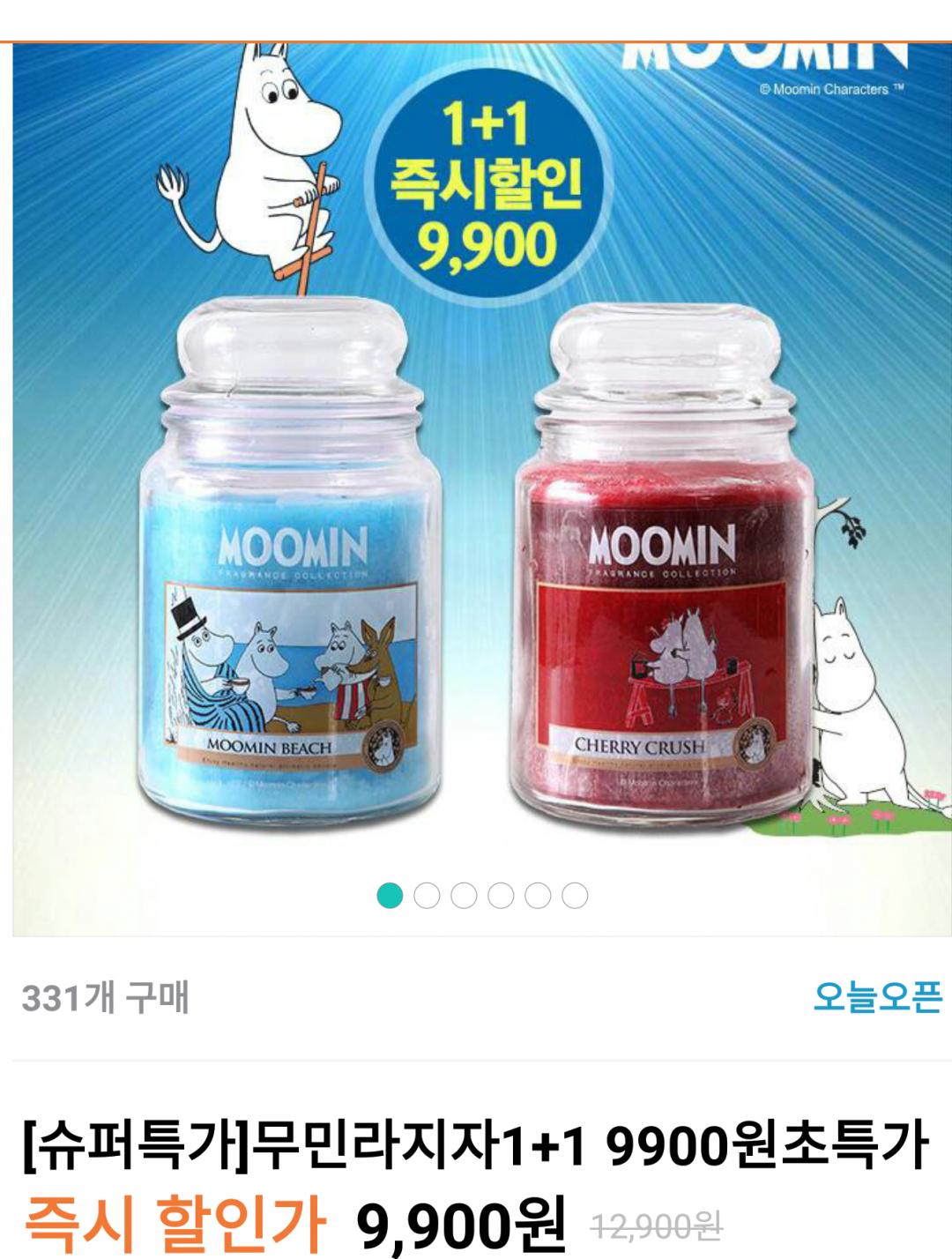Image resolution: width=952 pixels, height=1259 pixels.
Task: Select the last carousel indicator dot
Action: [x=575, y=896]
